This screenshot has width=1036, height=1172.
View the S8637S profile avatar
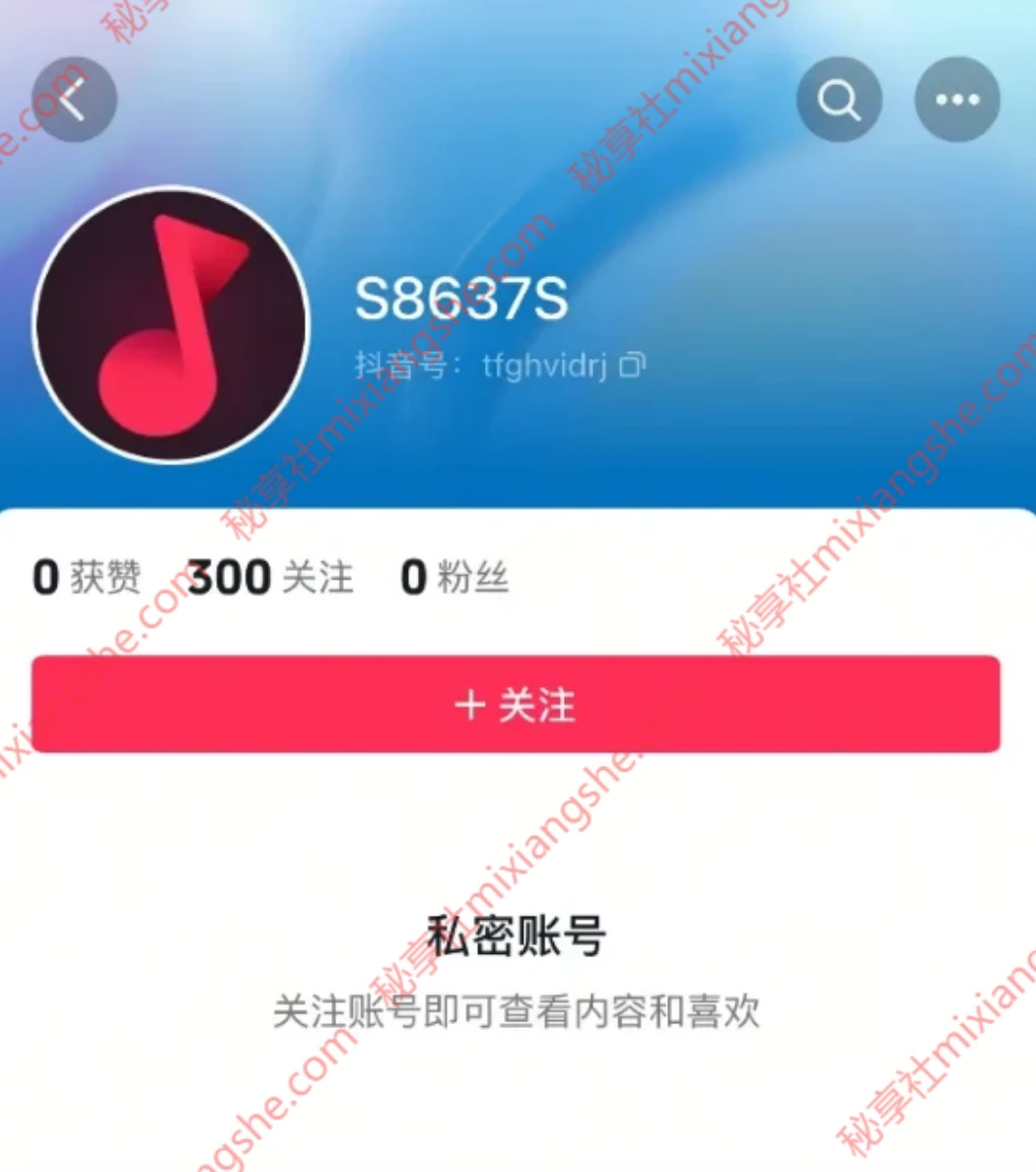point(172,325)
